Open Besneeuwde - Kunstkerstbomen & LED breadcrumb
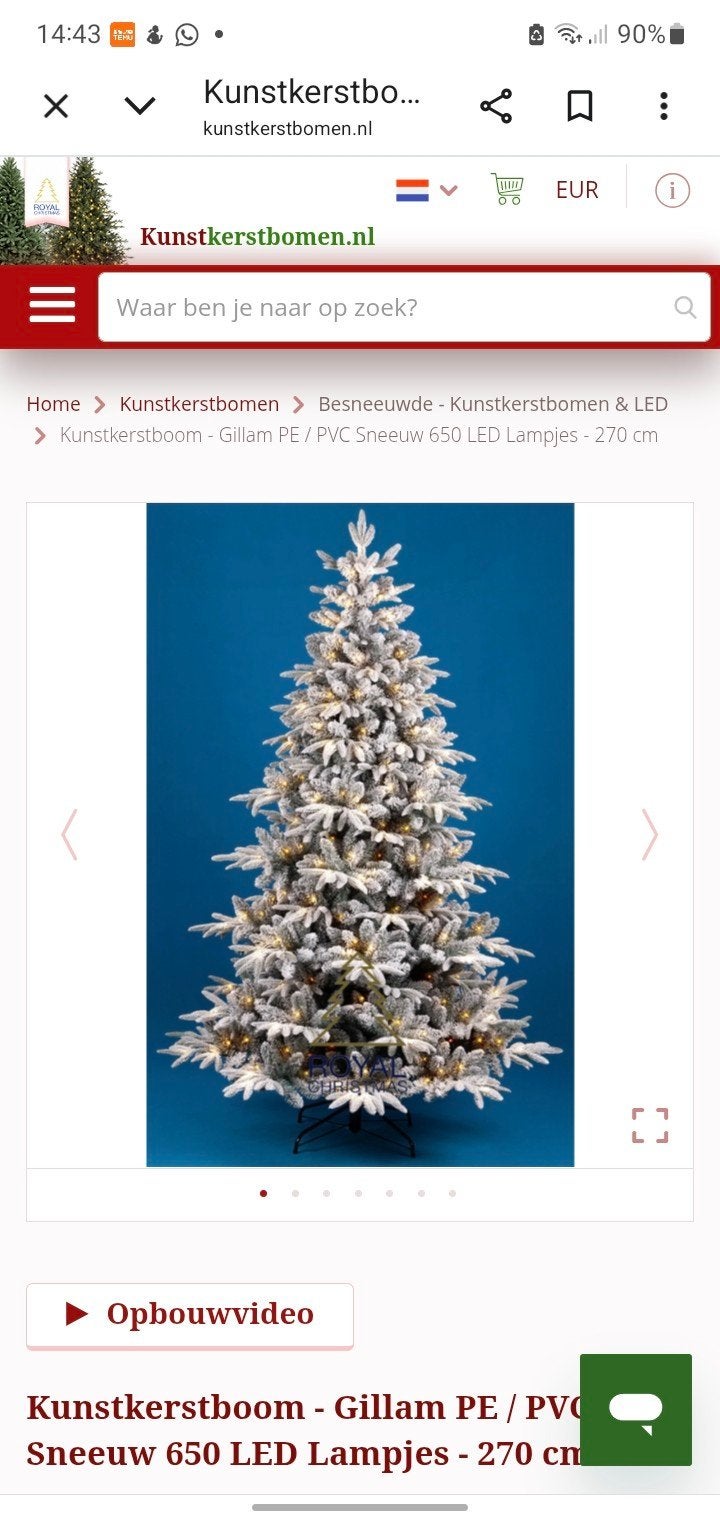 pyautogui.click(x=493, y=404)
